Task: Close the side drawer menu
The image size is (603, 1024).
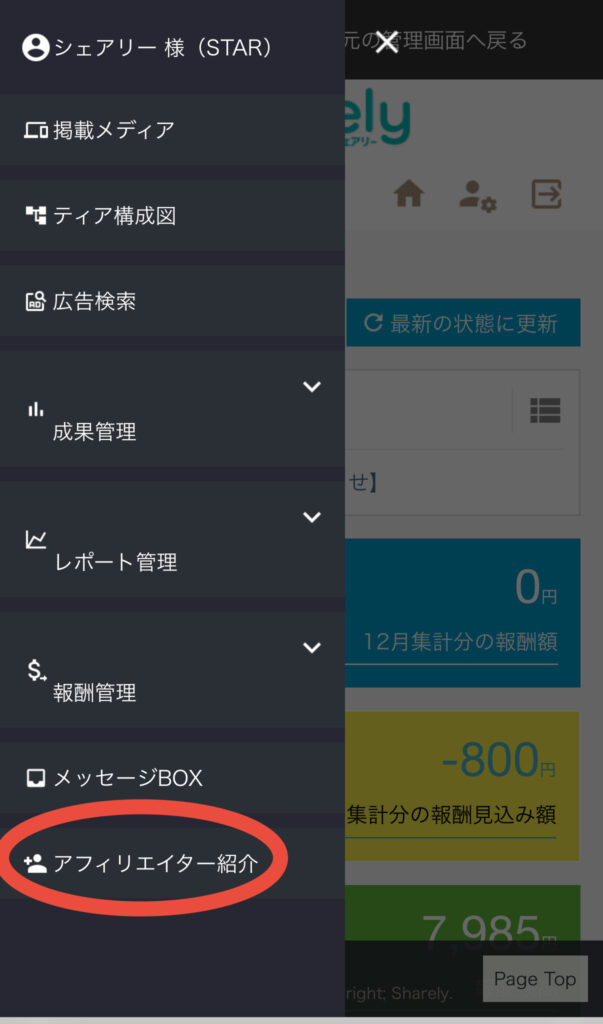Action: tap(386, 43)
